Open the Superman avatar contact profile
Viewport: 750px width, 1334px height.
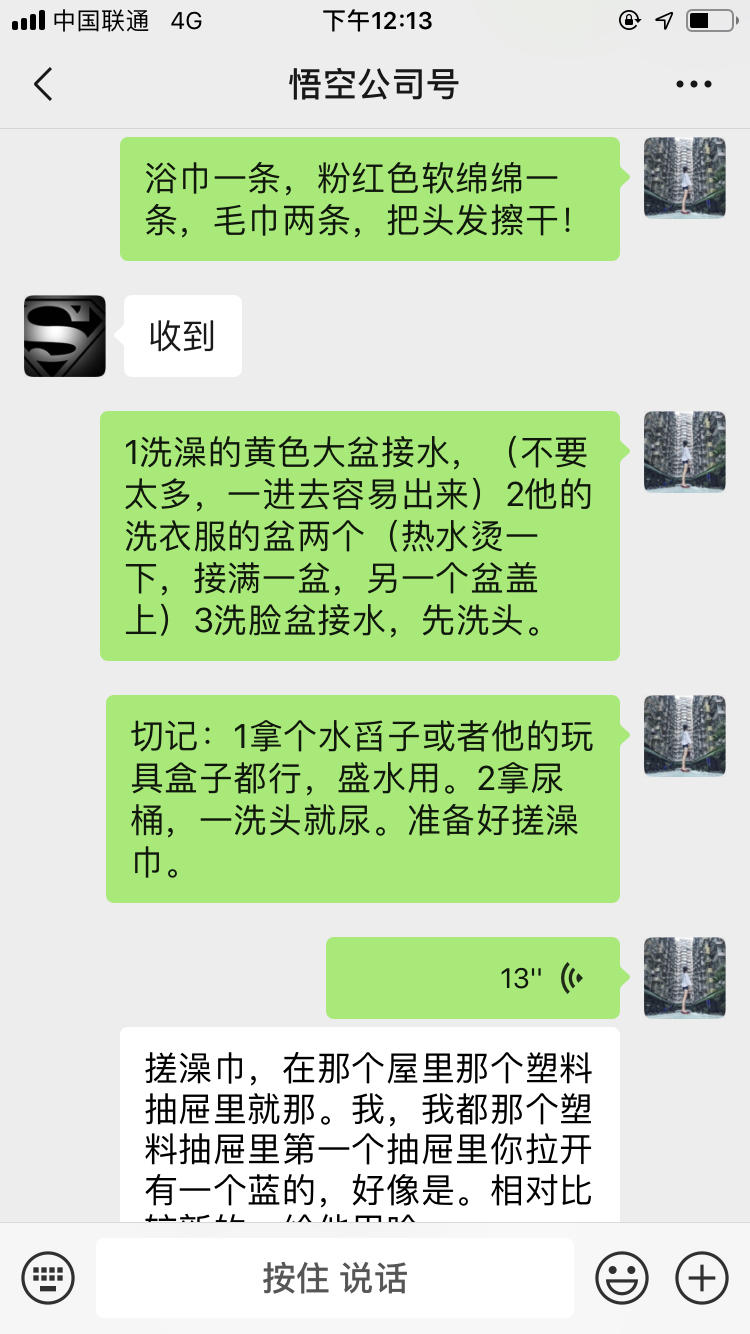(65, 336)
